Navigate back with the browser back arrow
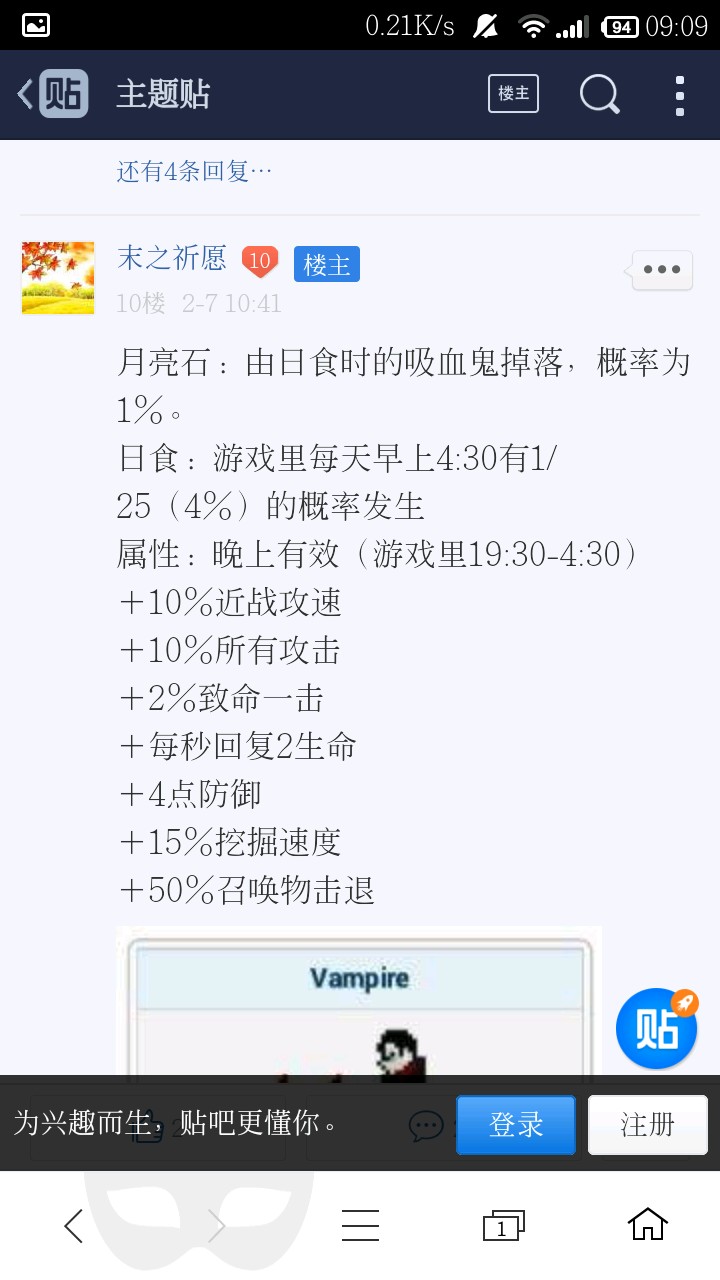This screenshot has height=1280, width=720. (x=73, y=1225)
